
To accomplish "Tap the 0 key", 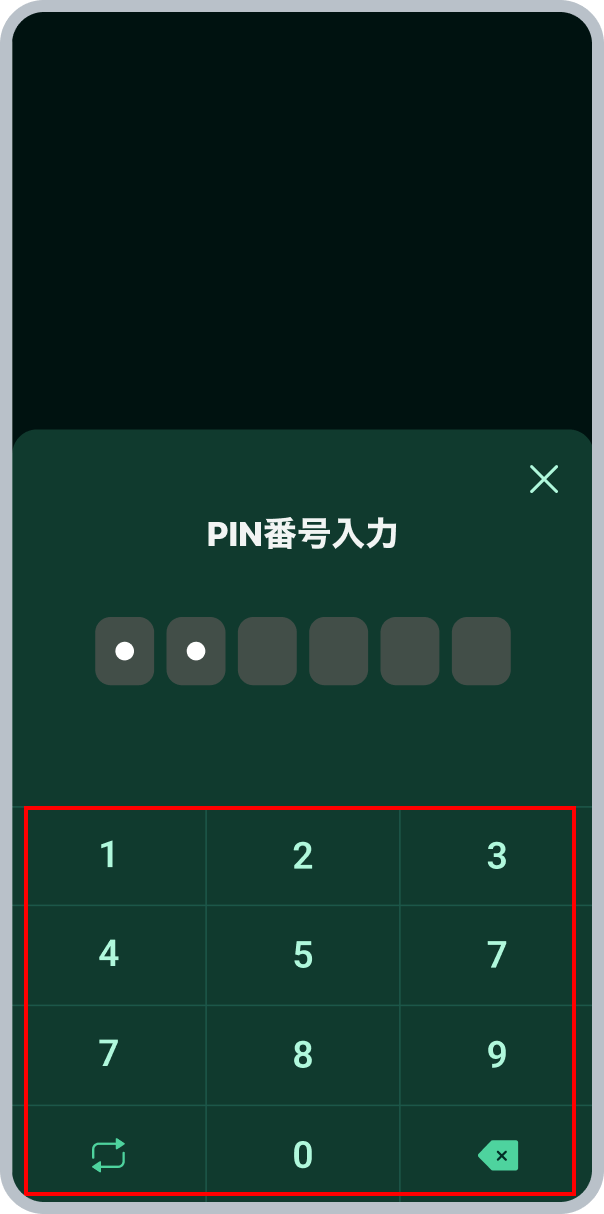I will tap(303, 1155).
